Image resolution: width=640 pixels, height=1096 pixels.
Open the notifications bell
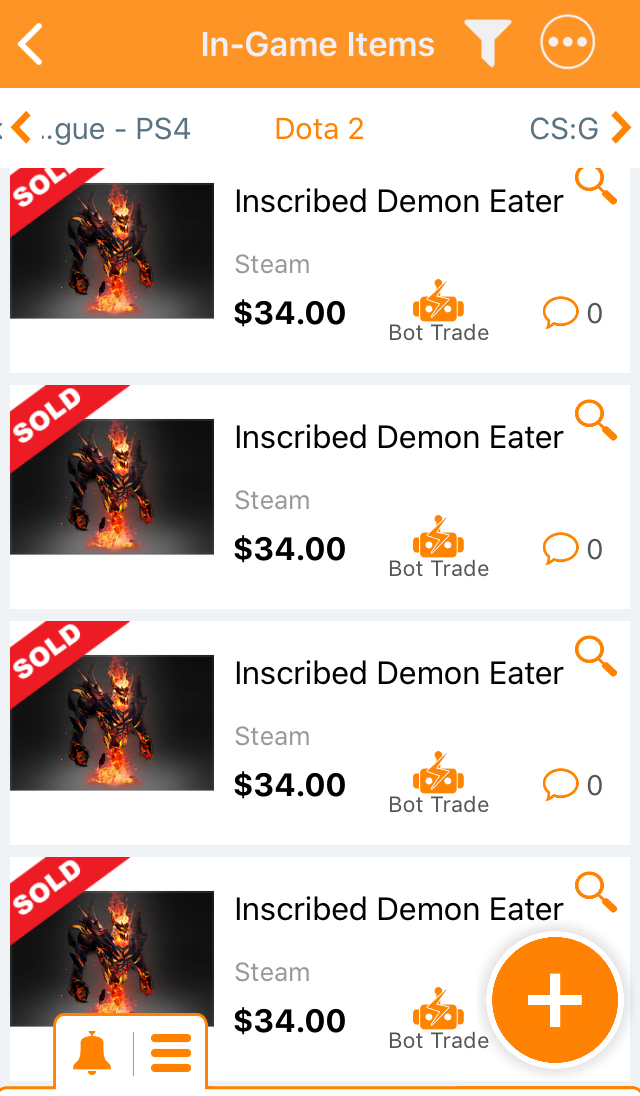click(x=92, y=1053)
